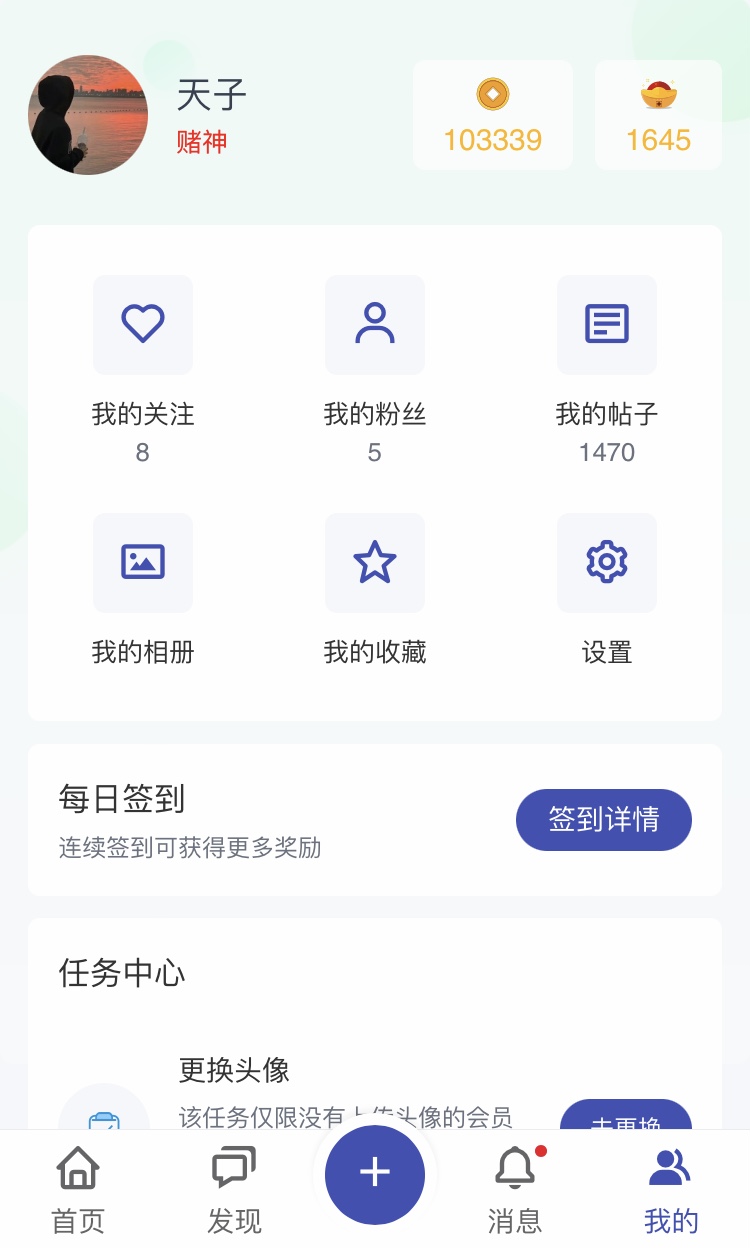The image size is (750, 1248).
Task: Create a new post with plus button
Action: pyautogui.click(x=375, y=1174)
